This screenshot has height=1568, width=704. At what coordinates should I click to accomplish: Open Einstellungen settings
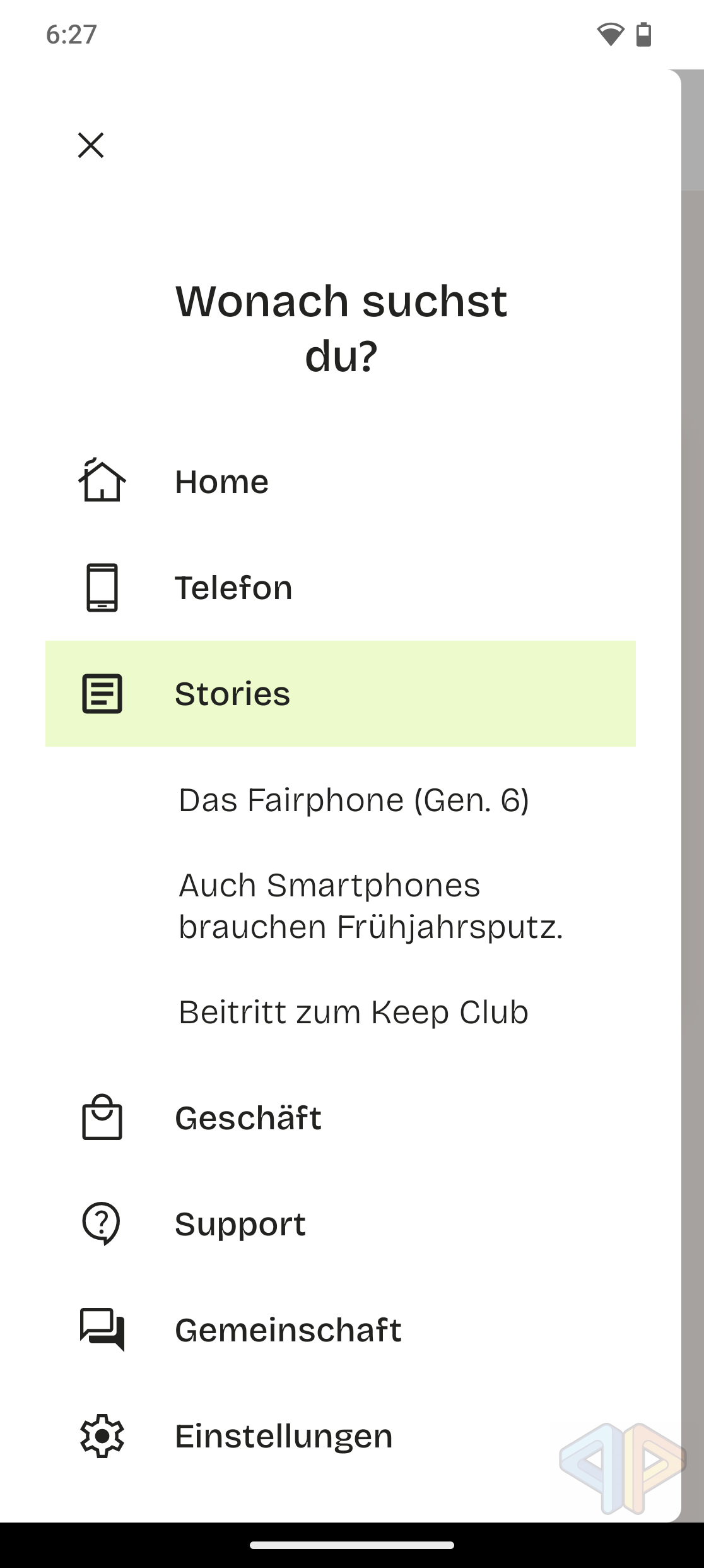283,1436
